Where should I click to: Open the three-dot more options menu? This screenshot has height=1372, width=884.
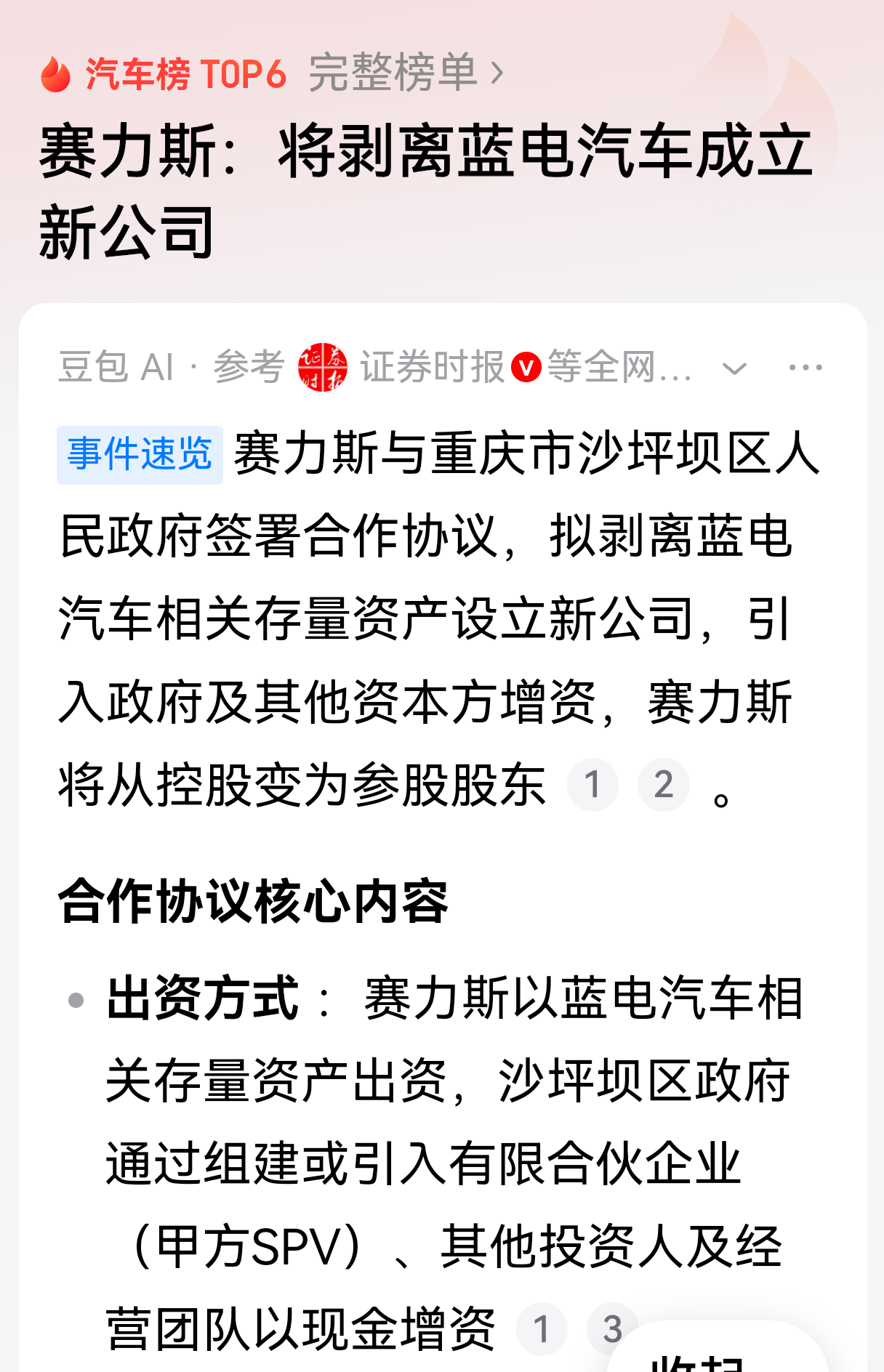[807, 366]
